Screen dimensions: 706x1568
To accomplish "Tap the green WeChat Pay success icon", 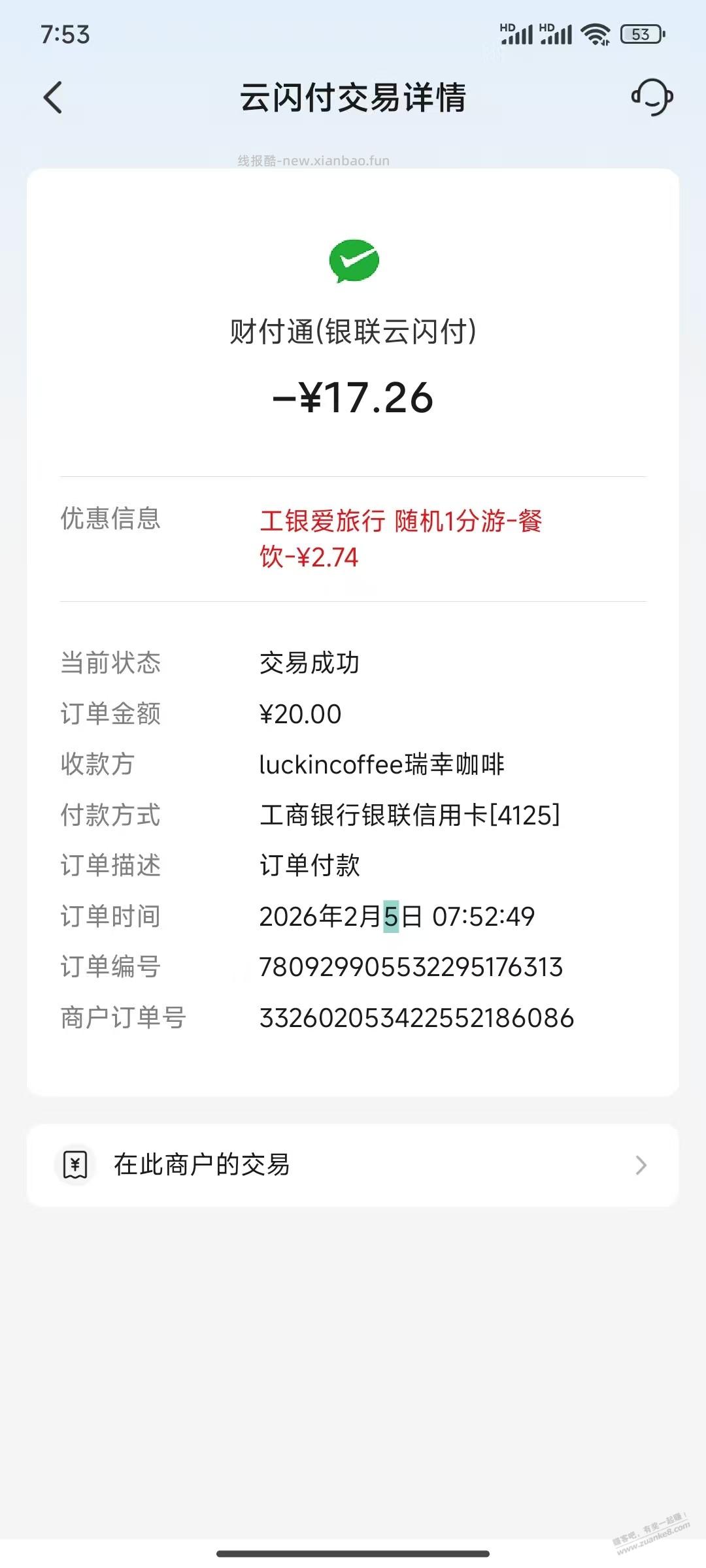I will point(352,260).
